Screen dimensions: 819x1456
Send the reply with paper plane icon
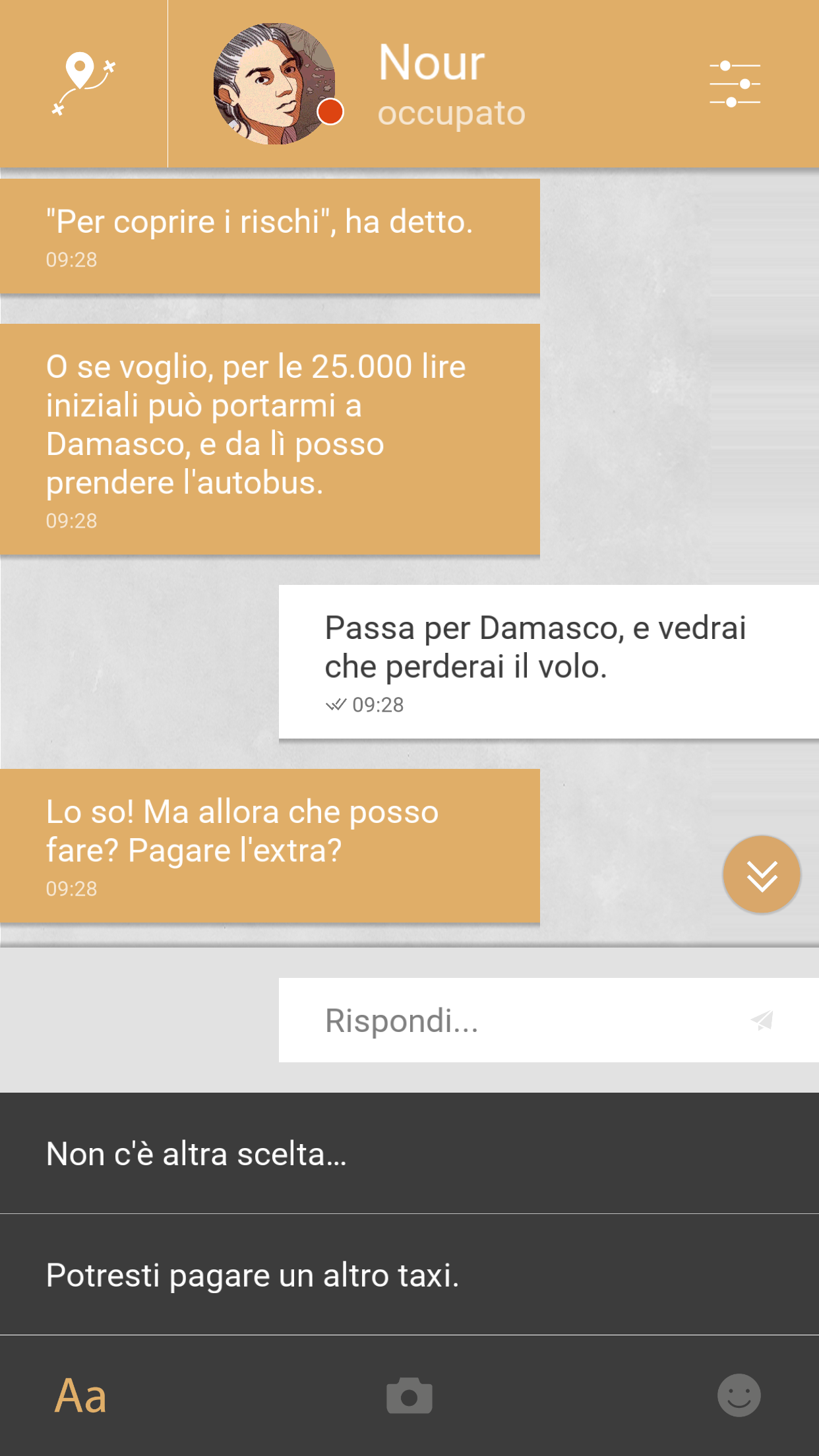762,1020
